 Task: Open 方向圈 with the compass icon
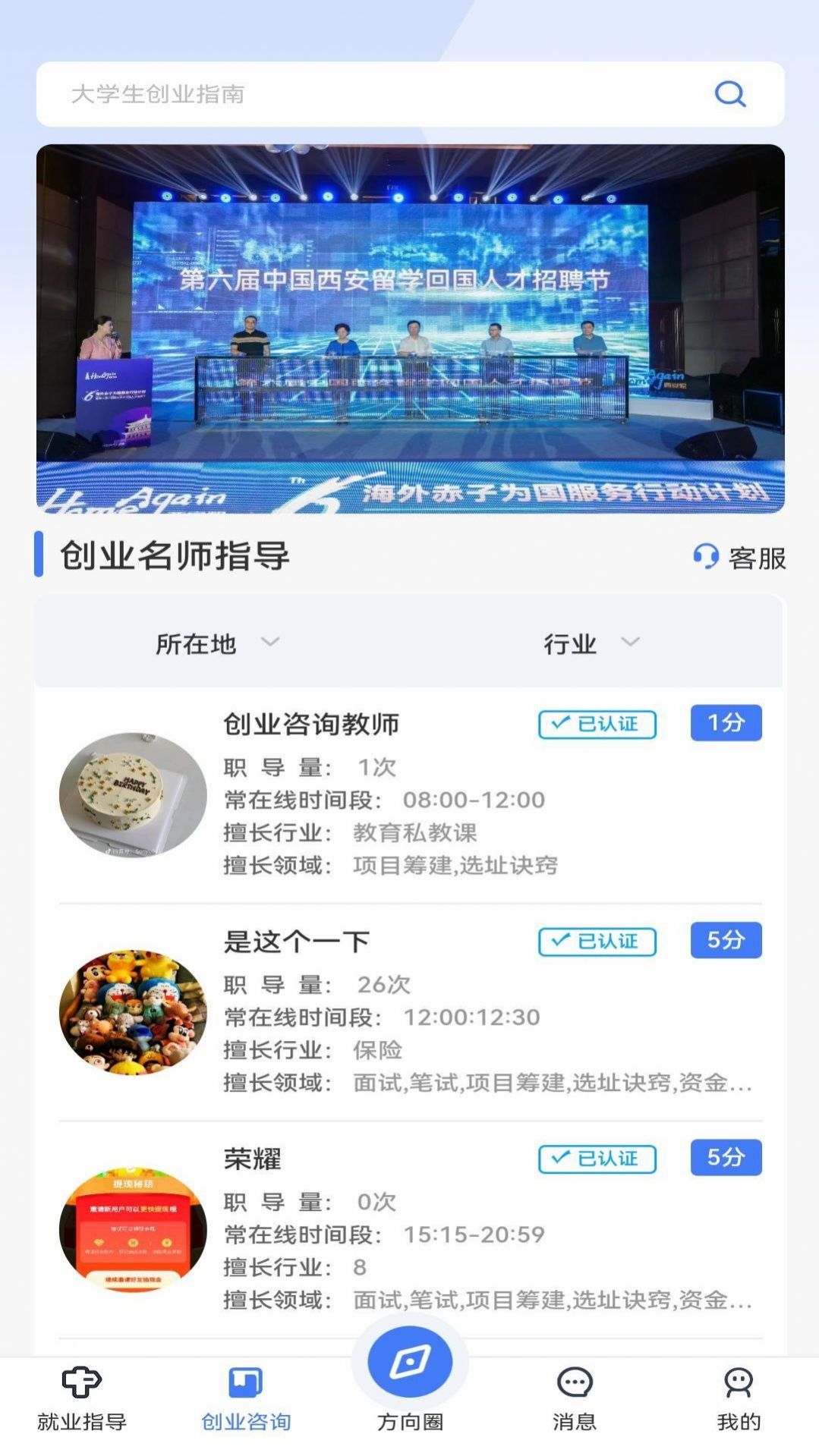pyautogui.click(x=409, y=1362)
